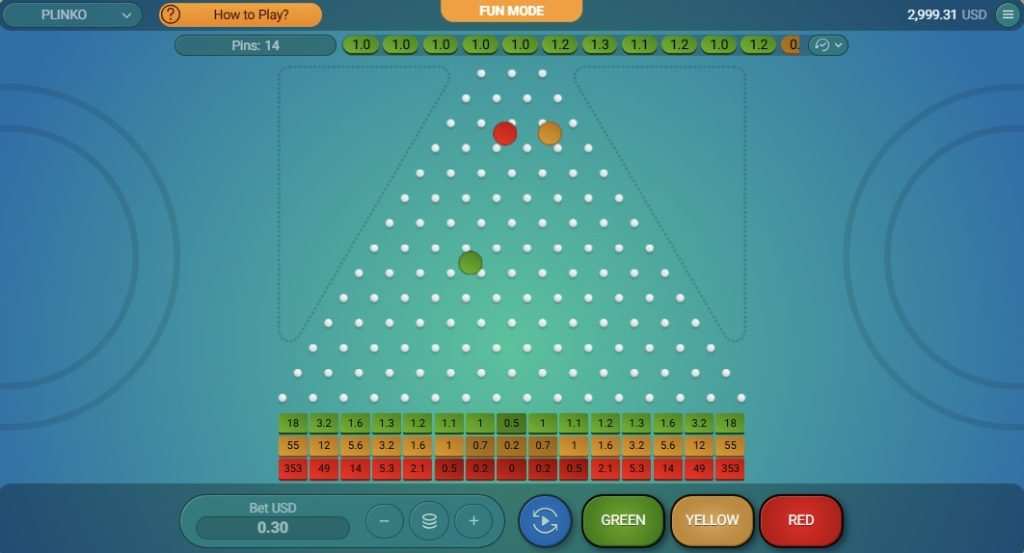Open the main menu icon
The height and width of the screenshot is (553, 1024).
1006,14
